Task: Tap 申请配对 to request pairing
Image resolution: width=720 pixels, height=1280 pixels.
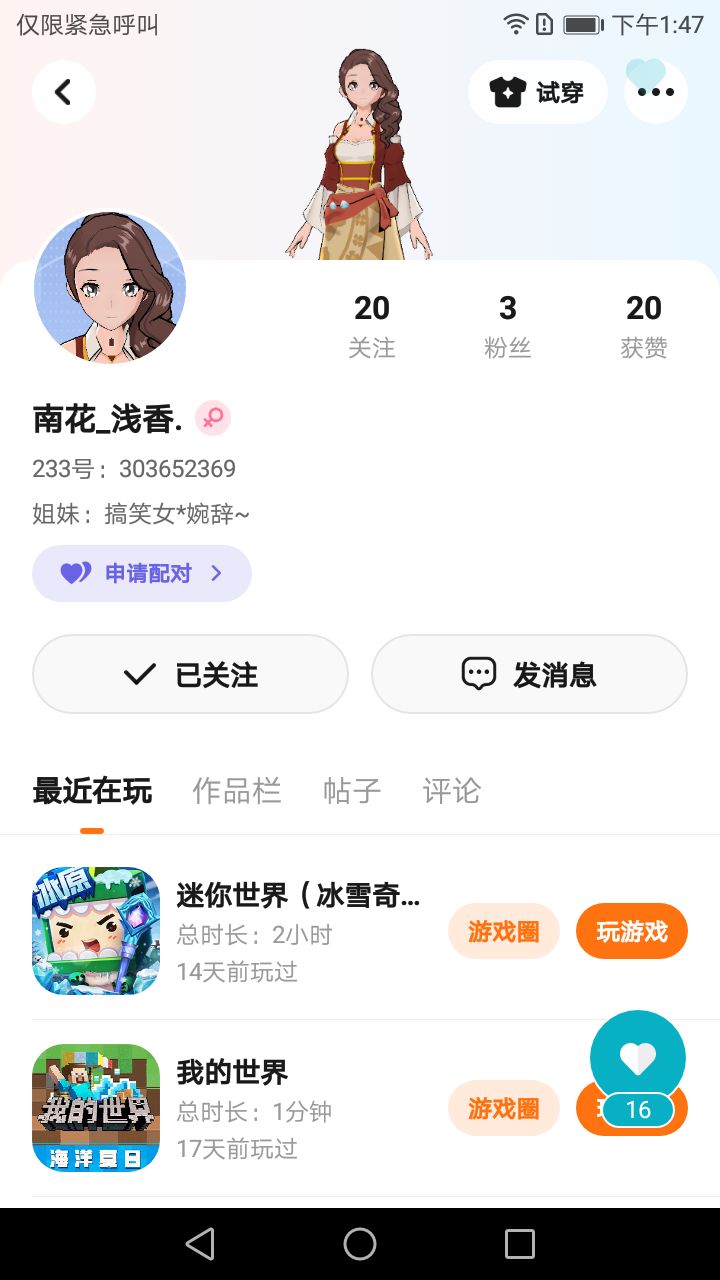Action: 142,573
